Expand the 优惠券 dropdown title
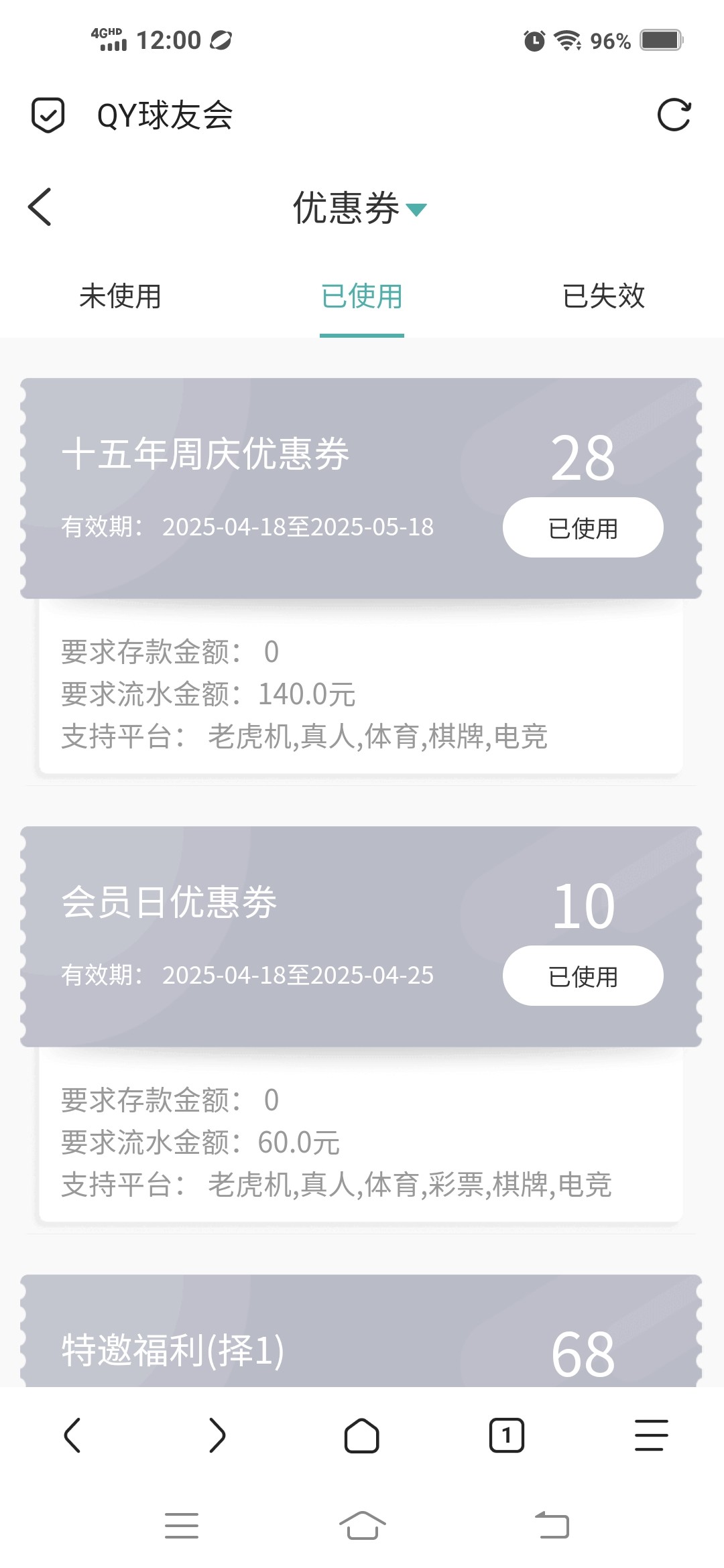This screenshot has height=1568, width=724. (x=360, y=207)
